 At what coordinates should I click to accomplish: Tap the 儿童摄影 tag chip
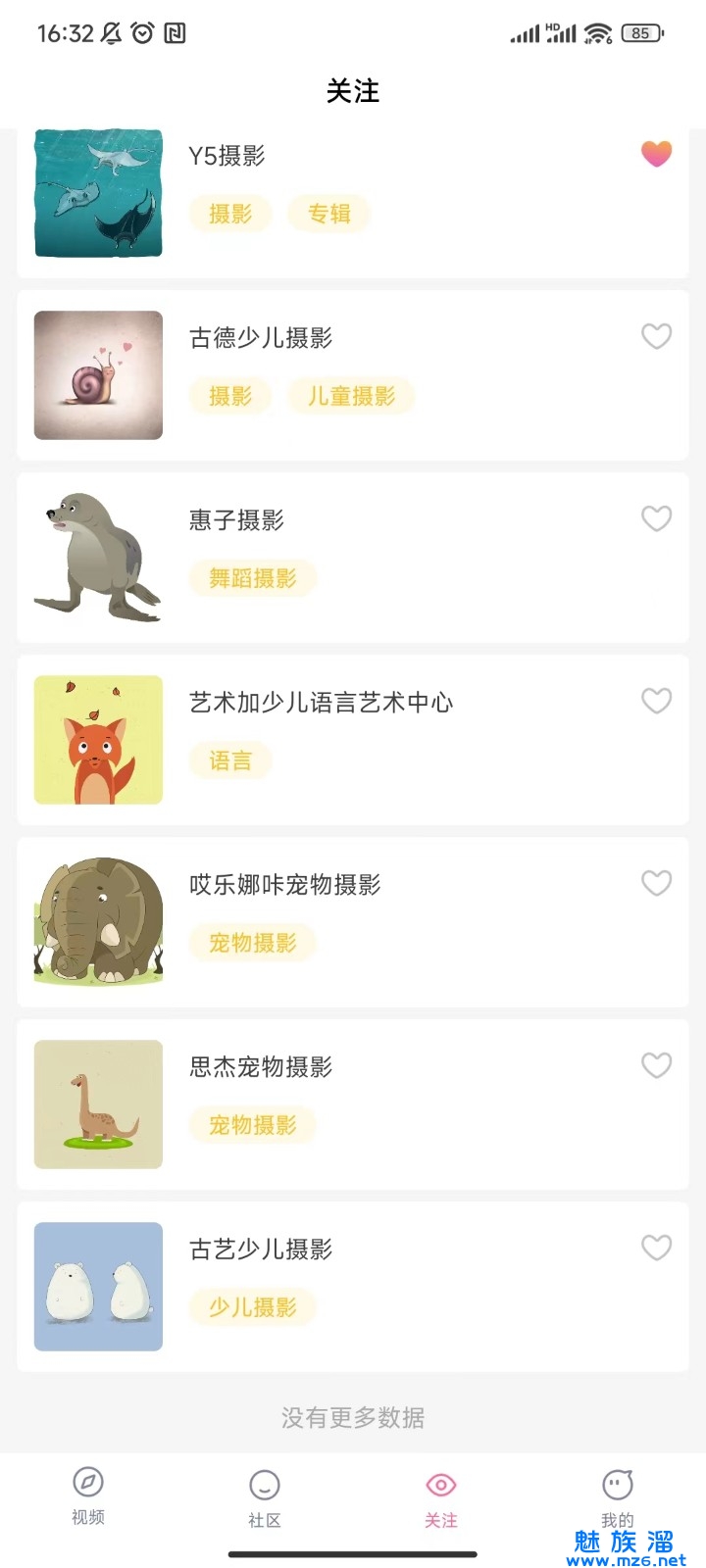[351, 396]
